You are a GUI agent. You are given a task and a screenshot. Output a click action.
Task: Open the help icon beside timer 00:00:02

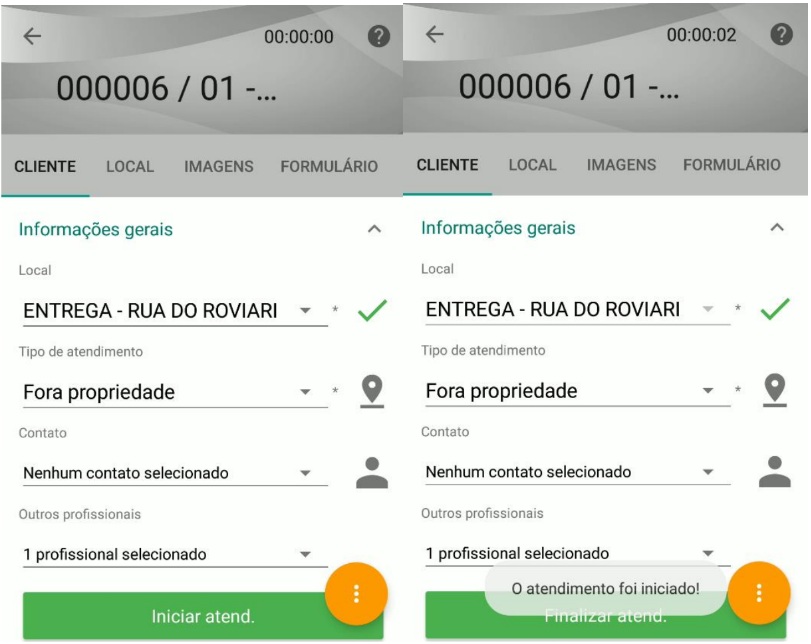pos(781,35)
